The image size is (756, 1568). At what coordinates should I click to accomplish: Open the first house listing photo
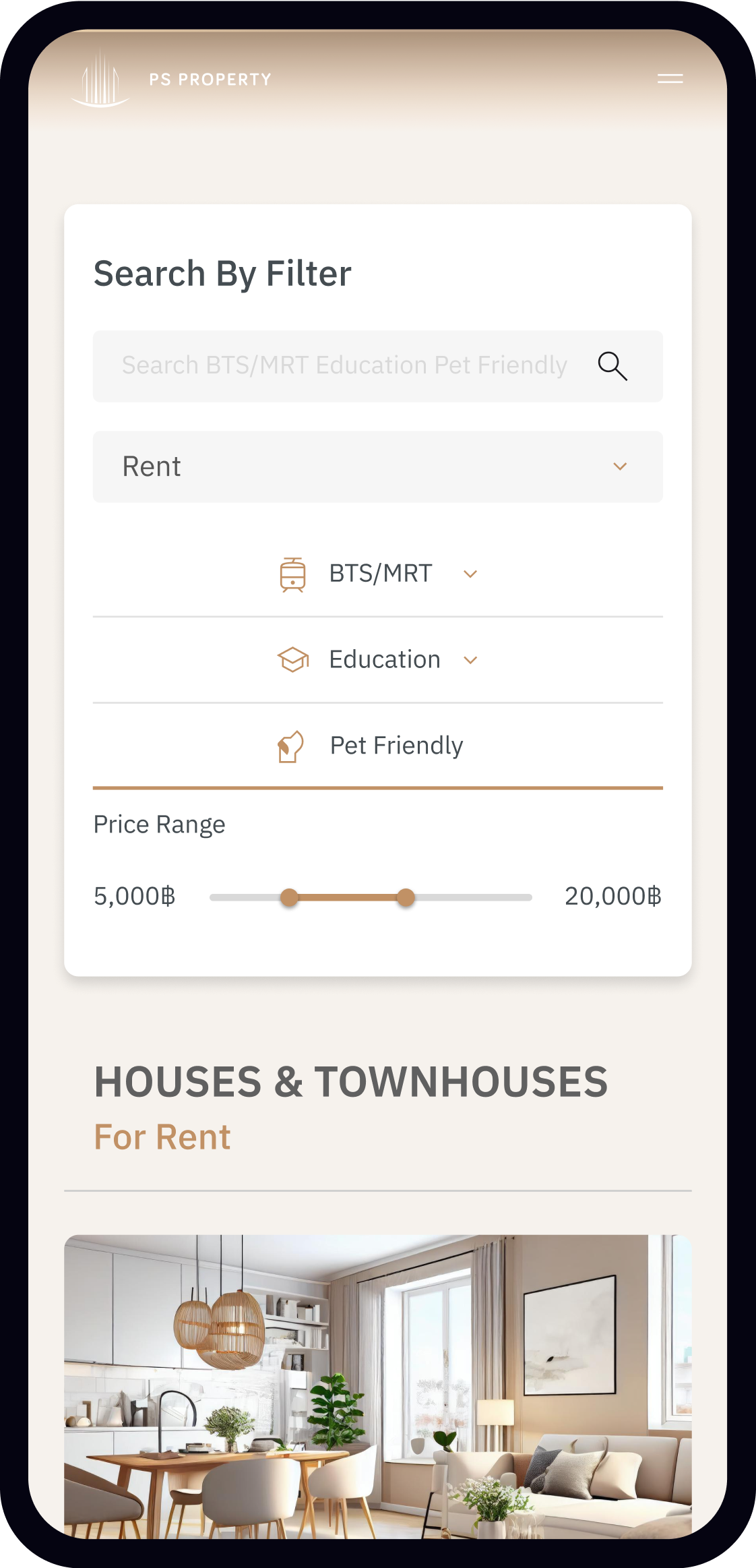click(x=377, y=1385)
